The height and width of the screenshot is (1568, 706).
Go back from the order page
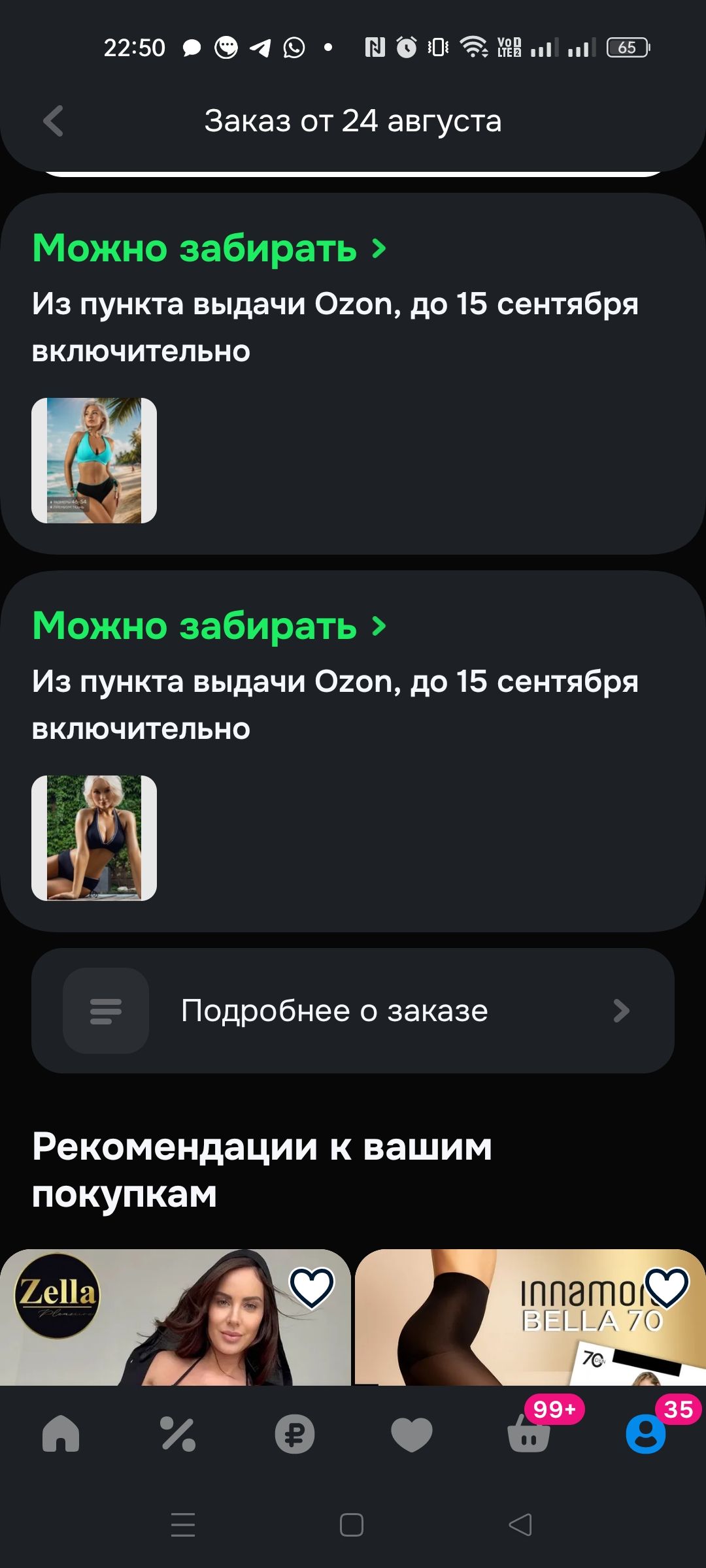pyautogui.click(x=54, y=121)
